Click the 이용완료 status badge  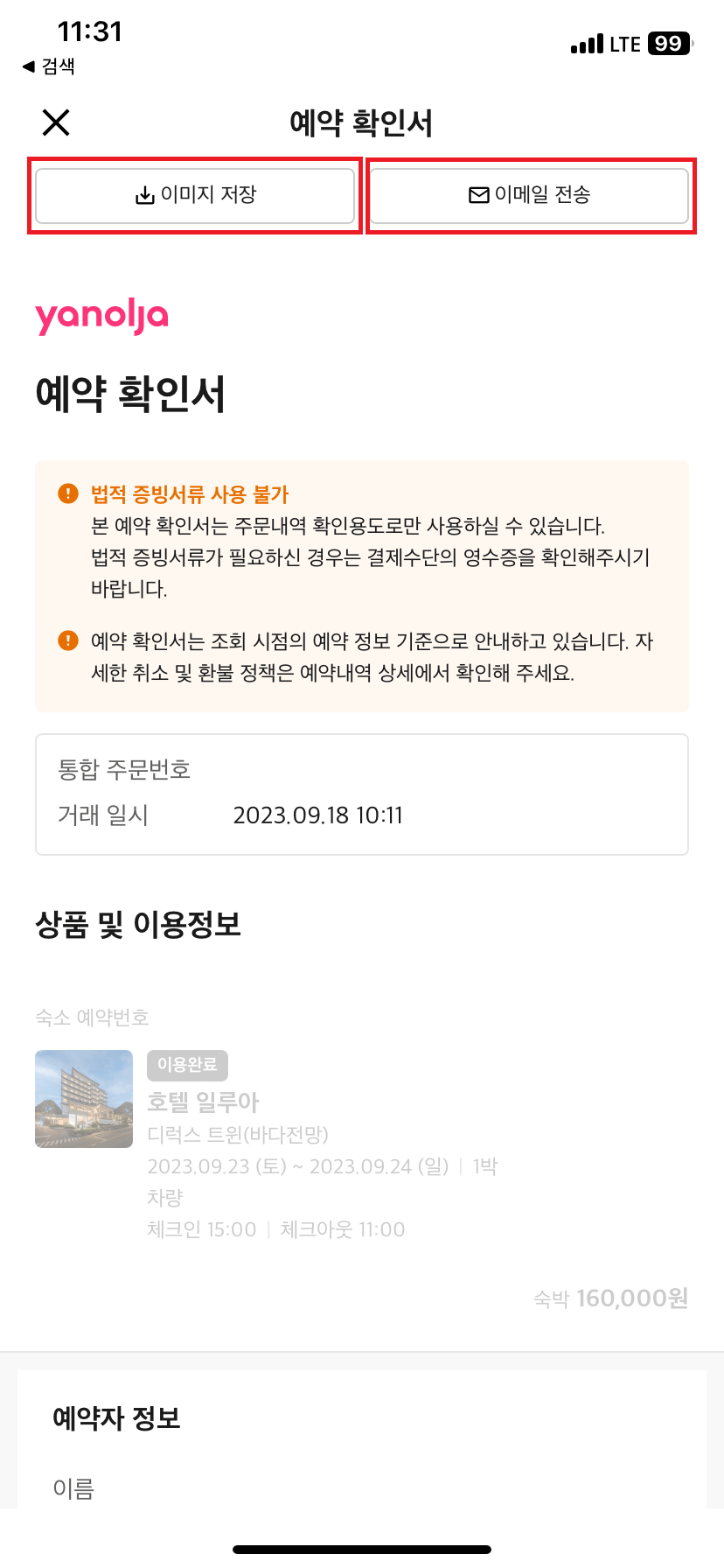tap(188, 1066)
